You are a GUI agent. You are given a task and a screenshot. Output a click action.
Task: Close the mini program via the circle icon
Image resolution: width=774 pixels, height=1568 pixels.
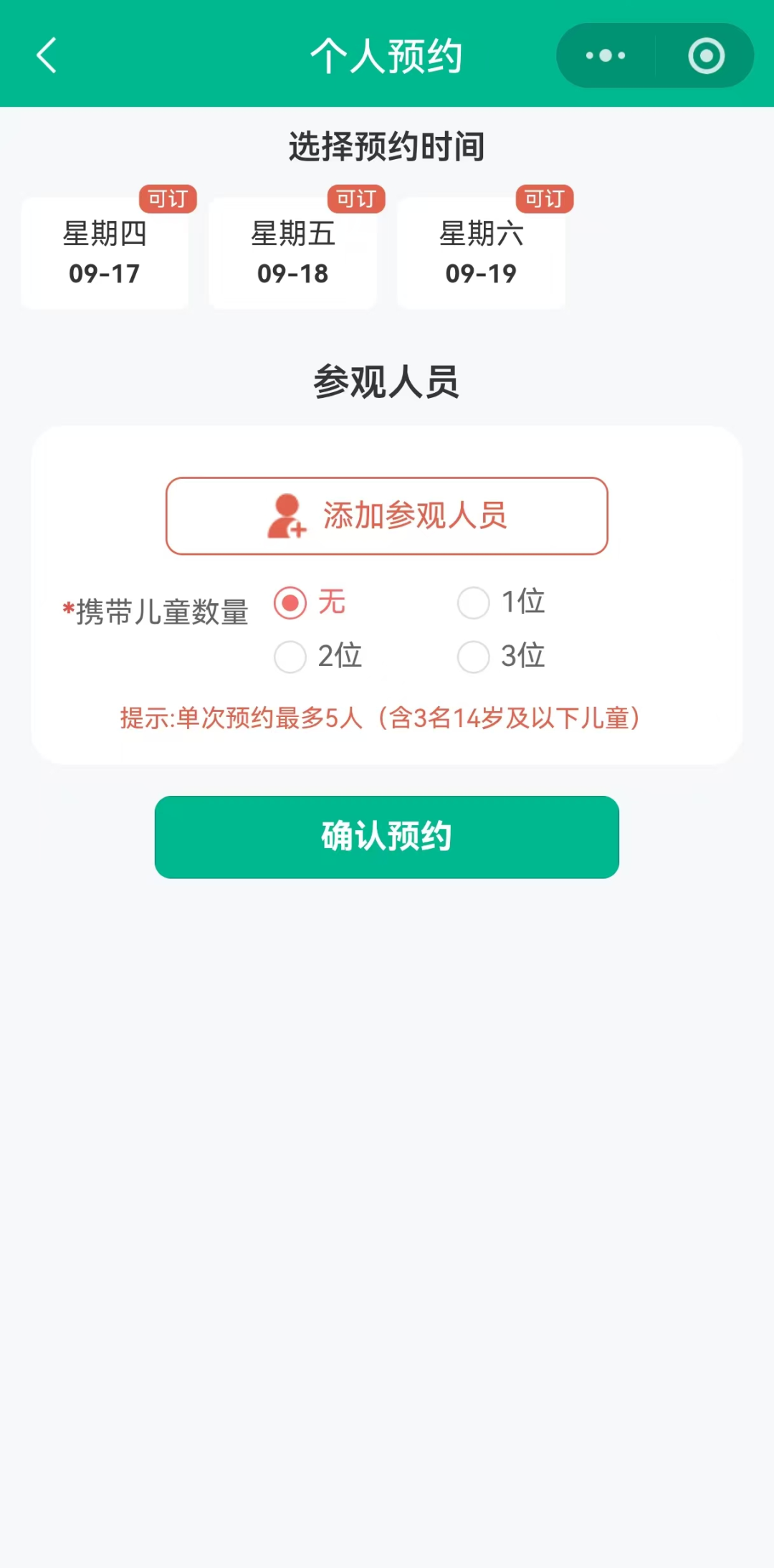point(706,56)
